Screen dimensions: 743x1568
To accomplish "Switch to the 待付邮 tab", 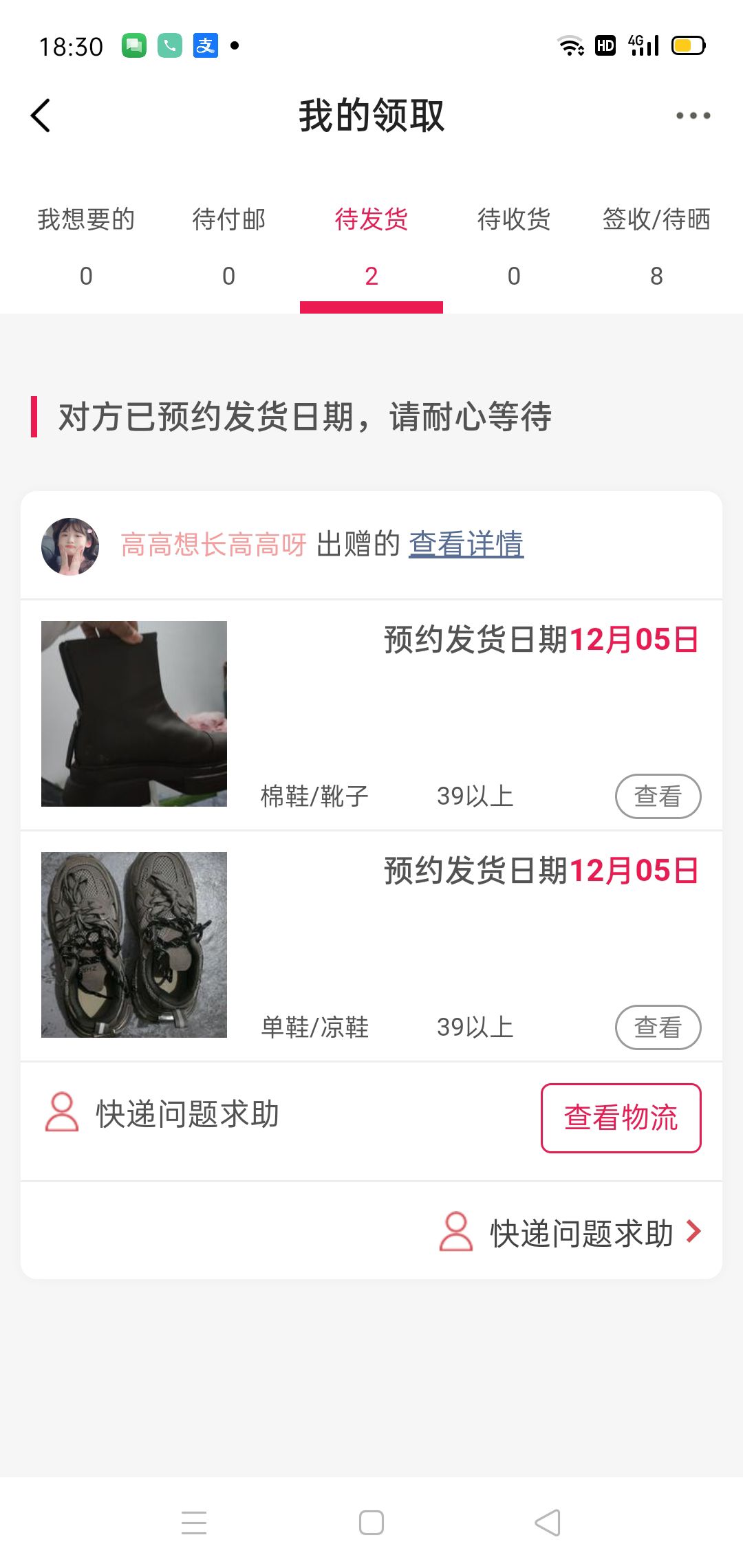I will tap(228, 244).
